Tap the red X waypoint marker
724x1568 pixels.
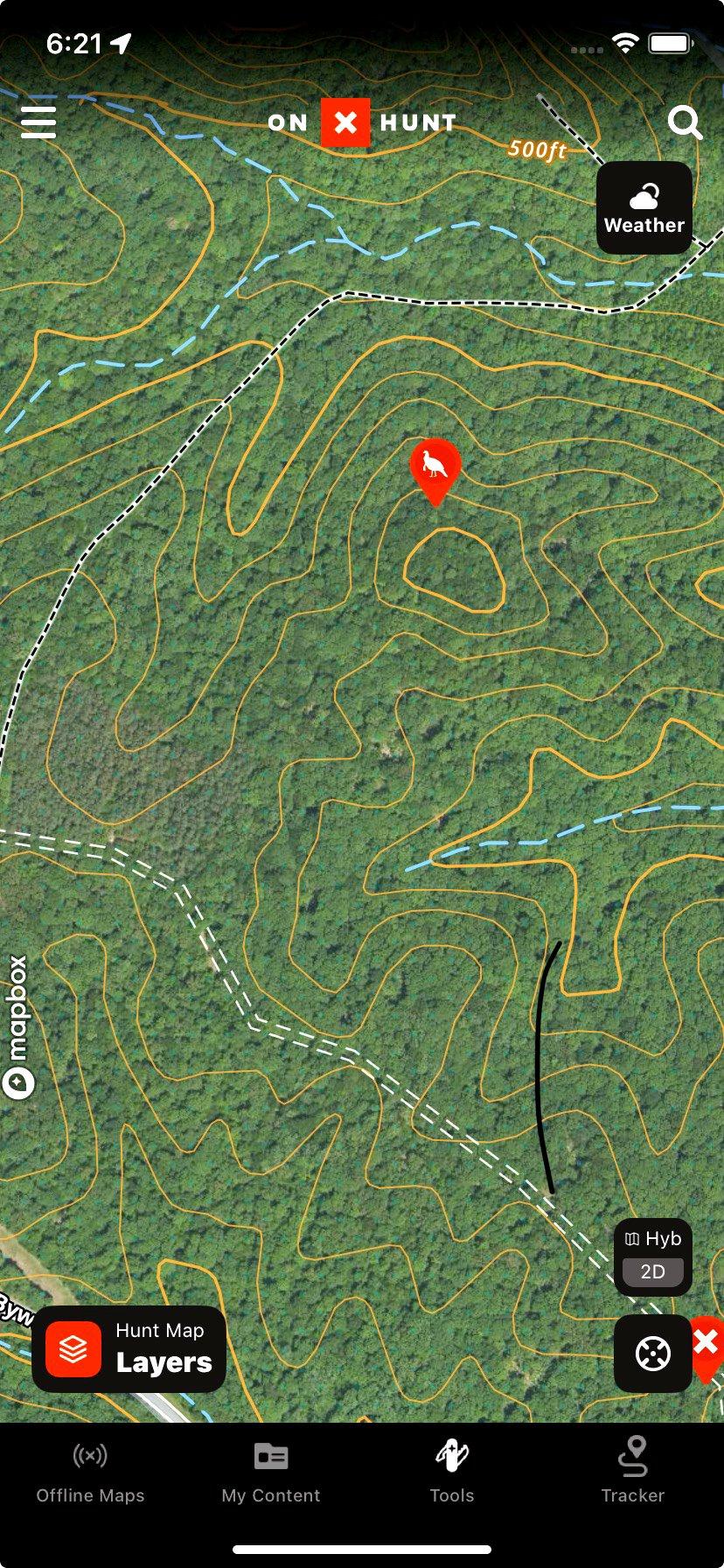707,1343
